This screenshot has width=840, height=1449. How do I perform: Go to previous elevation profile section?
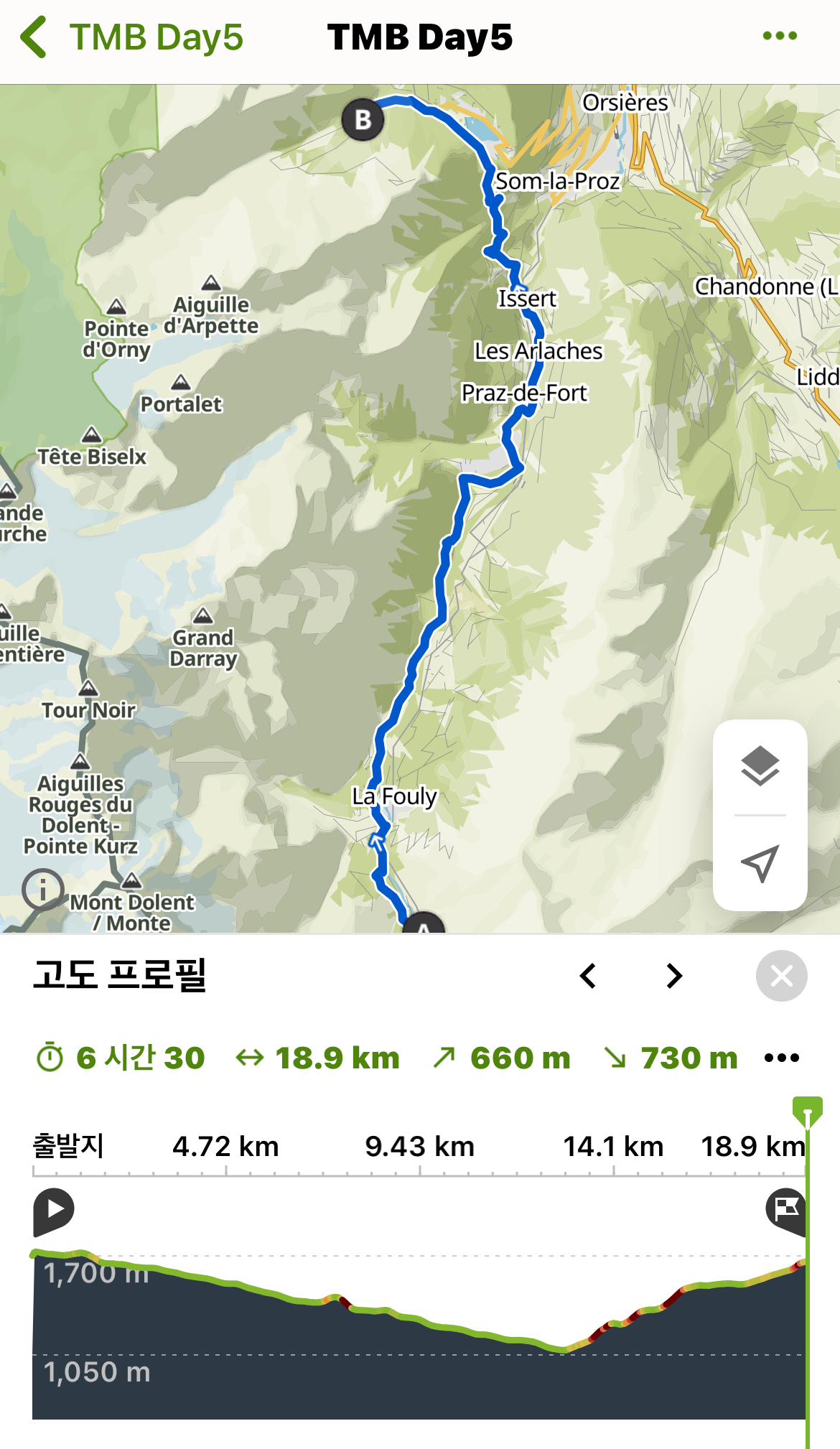pos(588,976)
